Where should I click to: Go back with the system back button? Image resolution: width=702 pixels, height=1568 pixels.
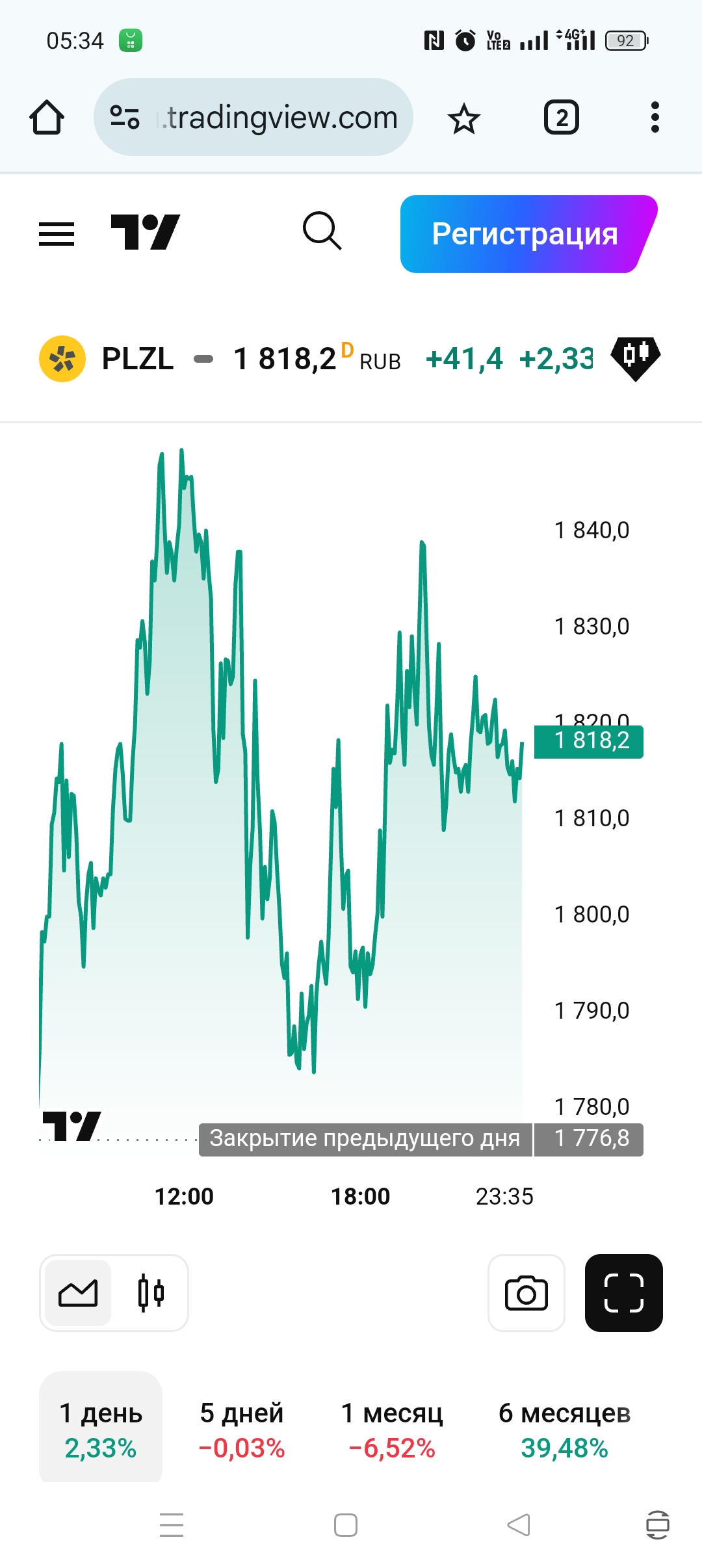tap(518, 1524)
